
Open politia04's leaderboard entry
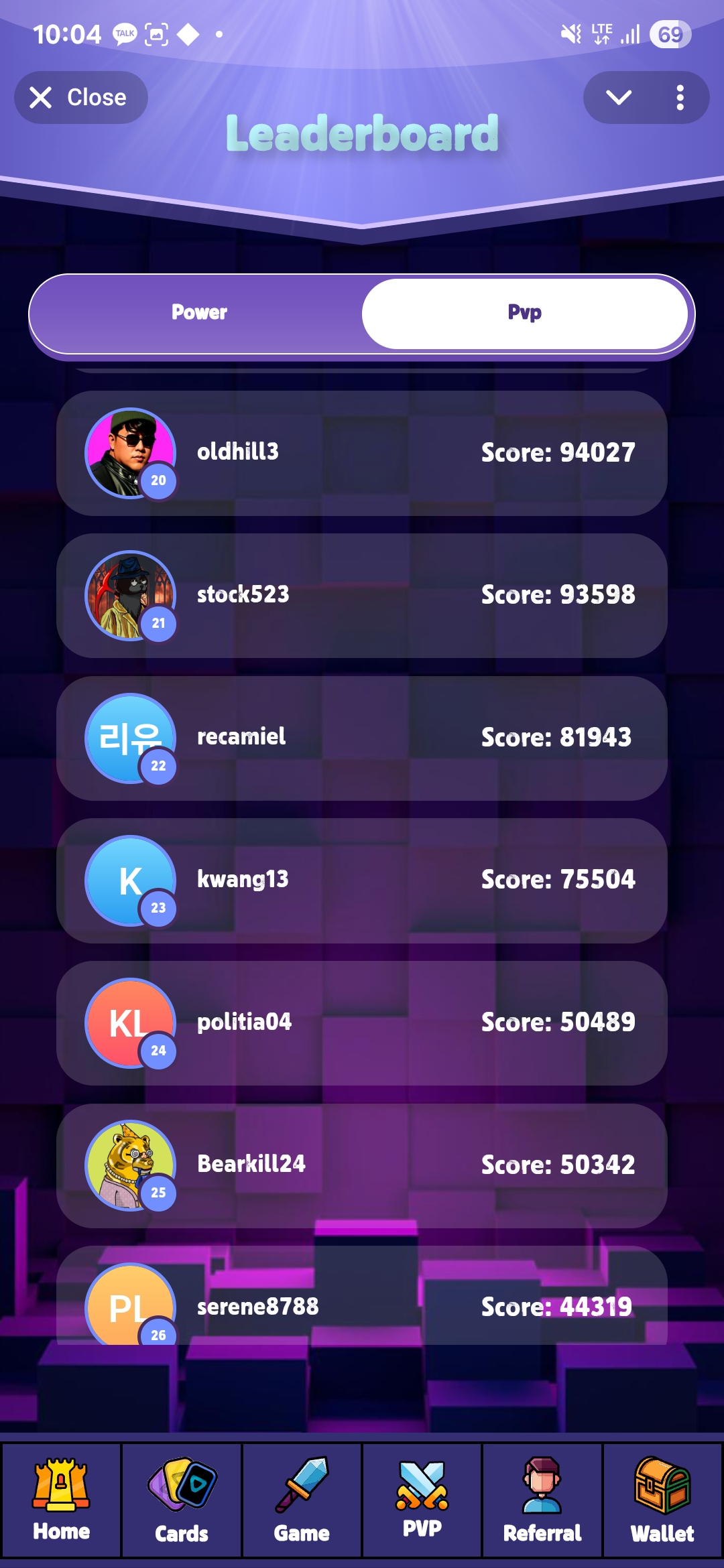pyautogui.click(x=362, y=1023)
